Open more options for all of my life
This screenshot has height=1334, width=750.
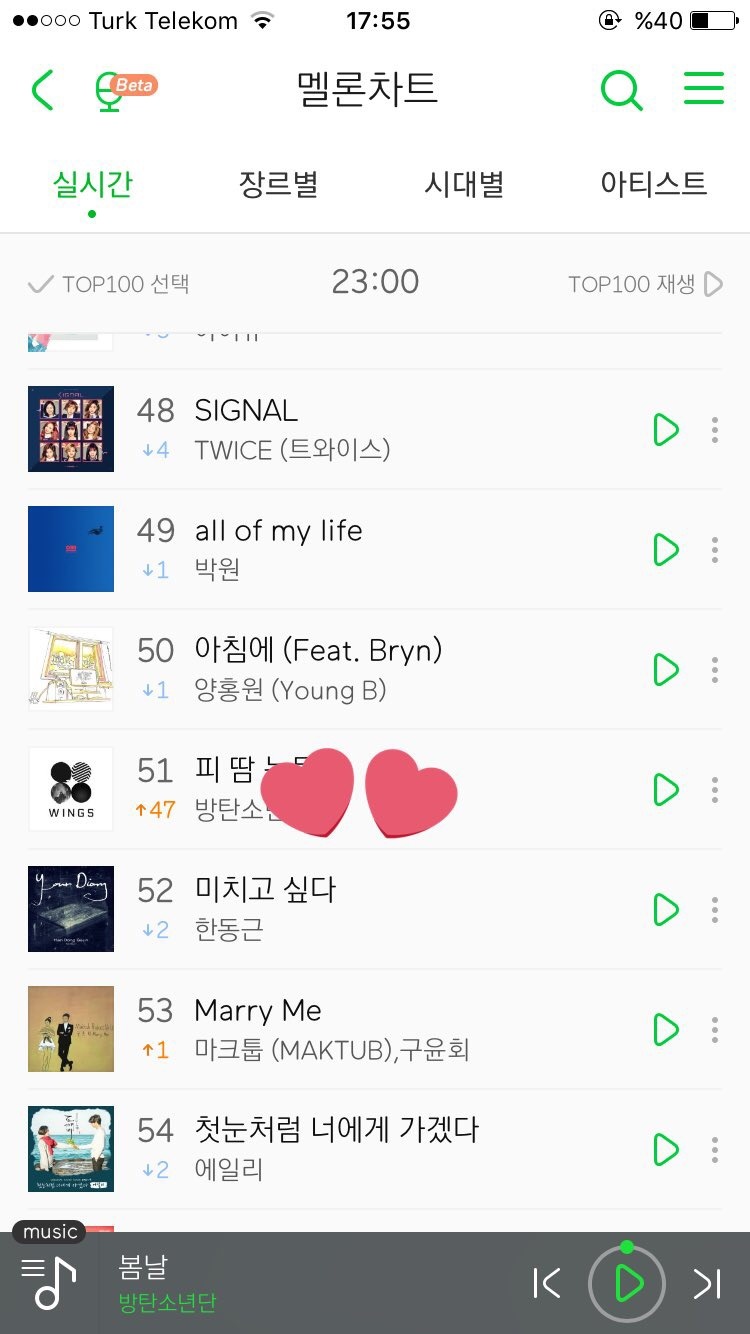point(714,550)
